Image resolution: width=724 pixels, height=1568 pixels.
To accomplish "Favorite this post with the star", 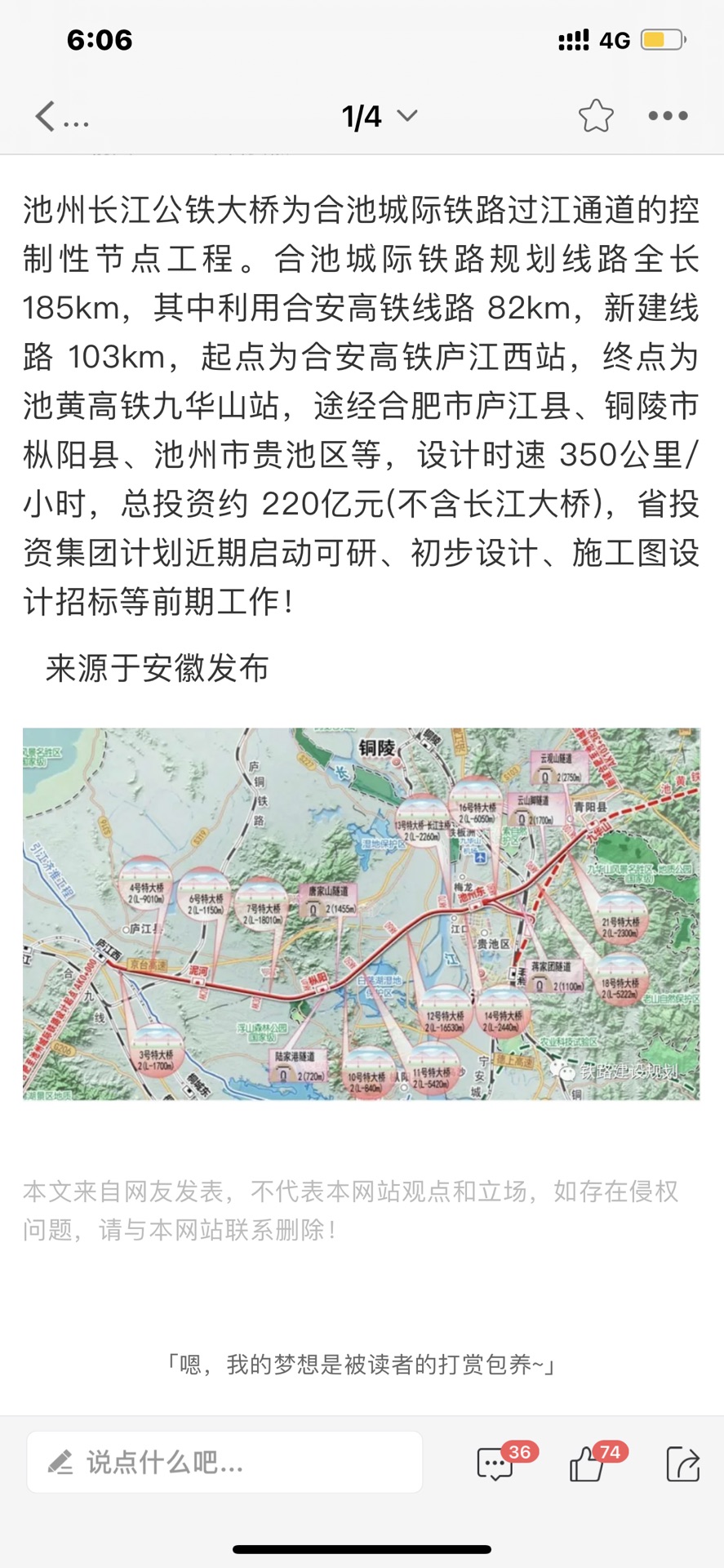I will pos(596,116).
